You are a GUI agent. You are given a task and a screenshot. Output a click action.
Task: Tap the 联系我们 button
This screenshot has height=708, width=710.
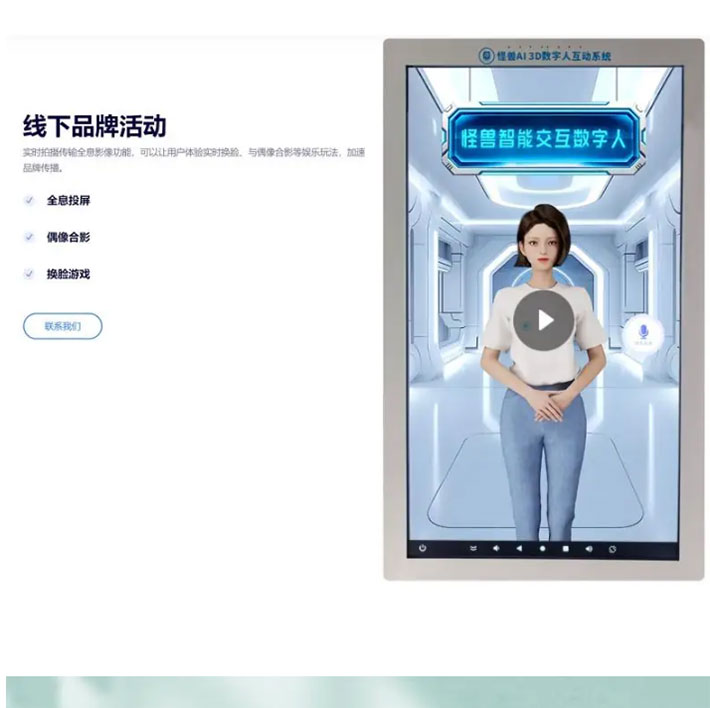click(62, 326)
